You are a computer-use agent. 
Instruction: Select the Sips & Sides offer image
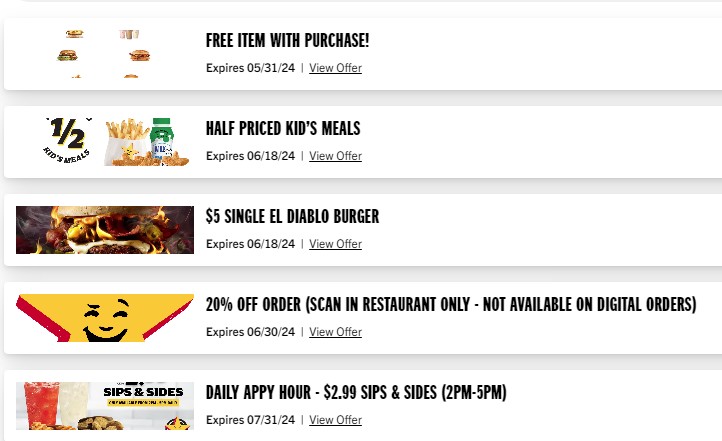[105, 406]
